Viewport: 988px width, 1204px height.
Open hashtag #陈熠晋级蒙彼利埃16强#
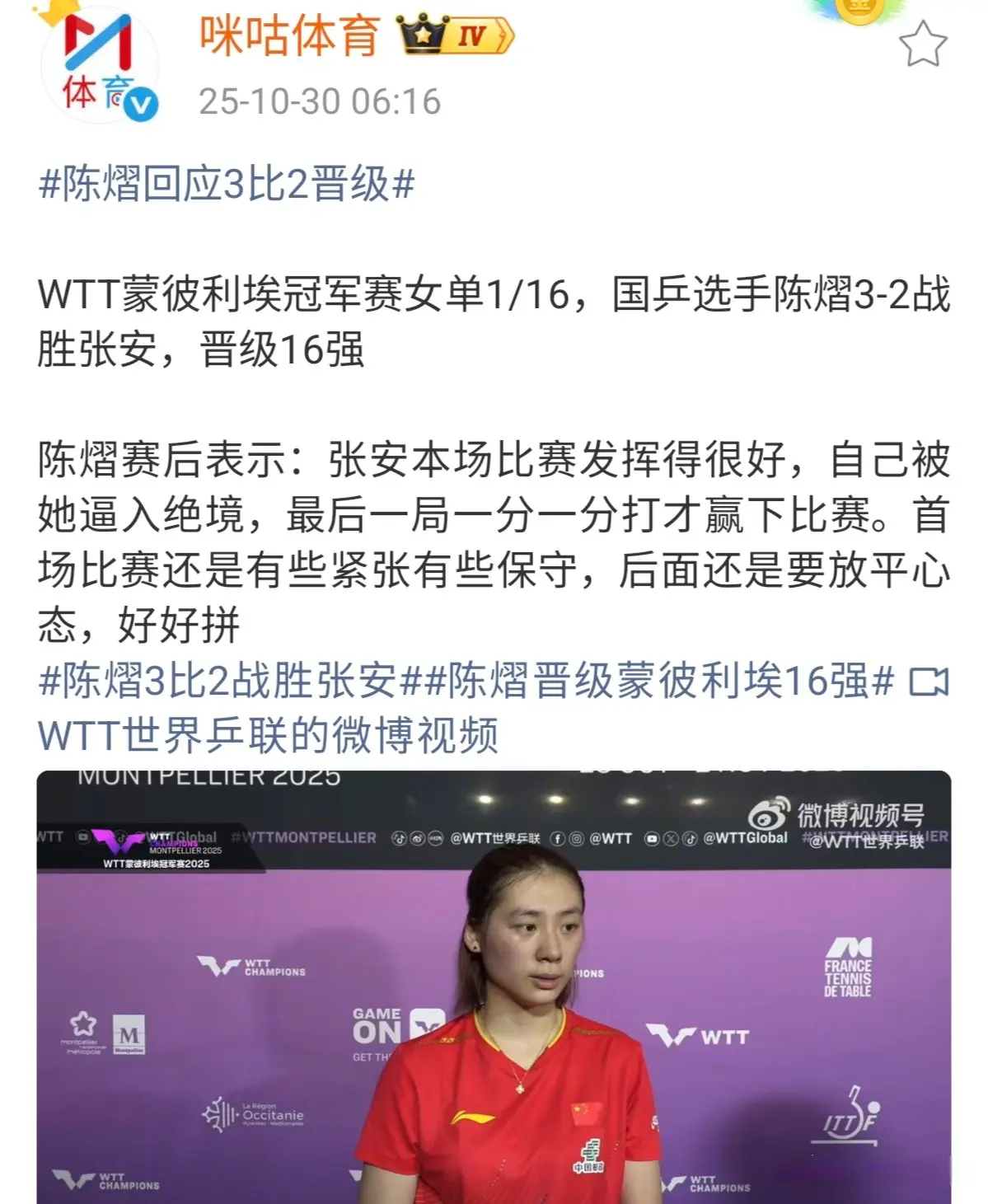click(661, 681)
